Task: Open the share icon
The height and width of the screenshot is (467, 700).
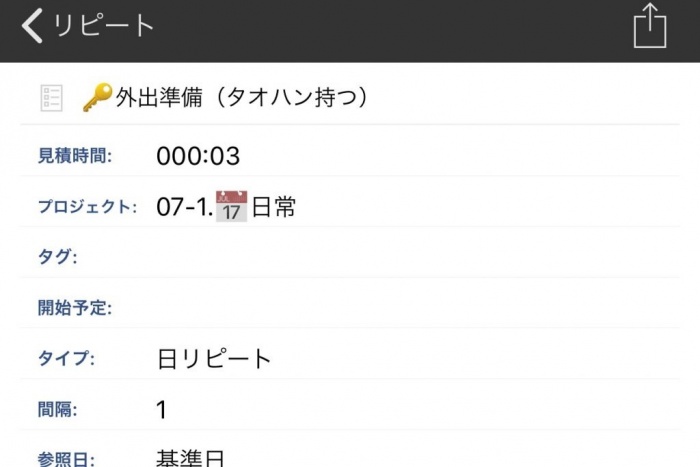Action: click(x=649, y=26)
